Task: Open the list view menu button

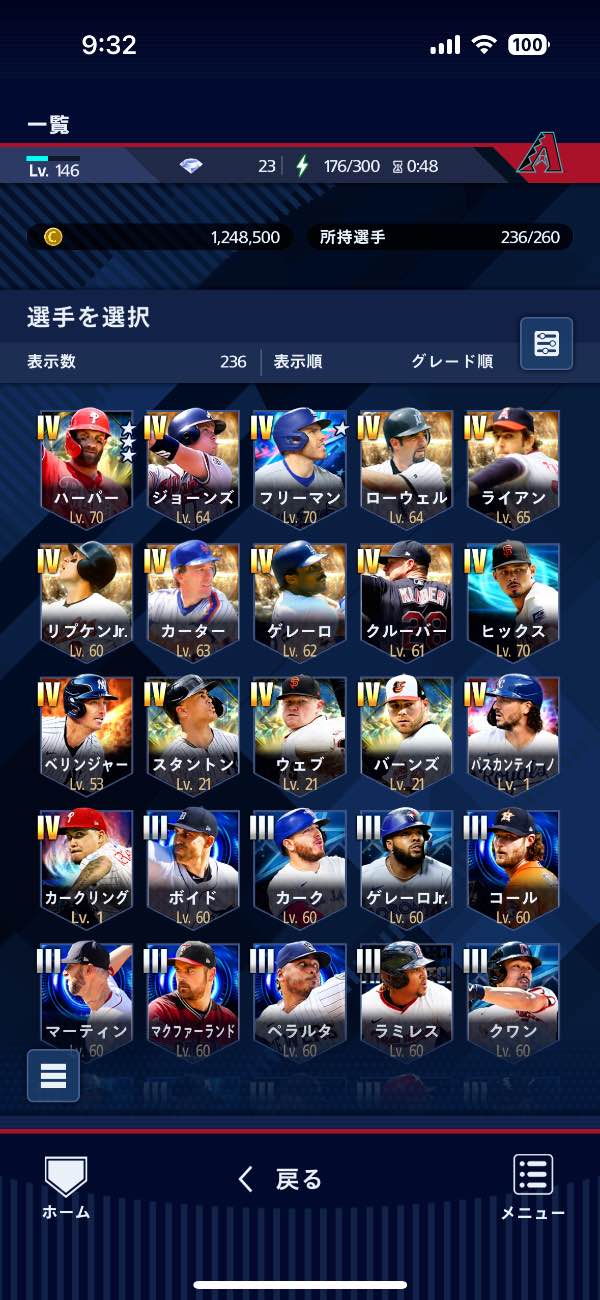Action: pos(53,1075)
